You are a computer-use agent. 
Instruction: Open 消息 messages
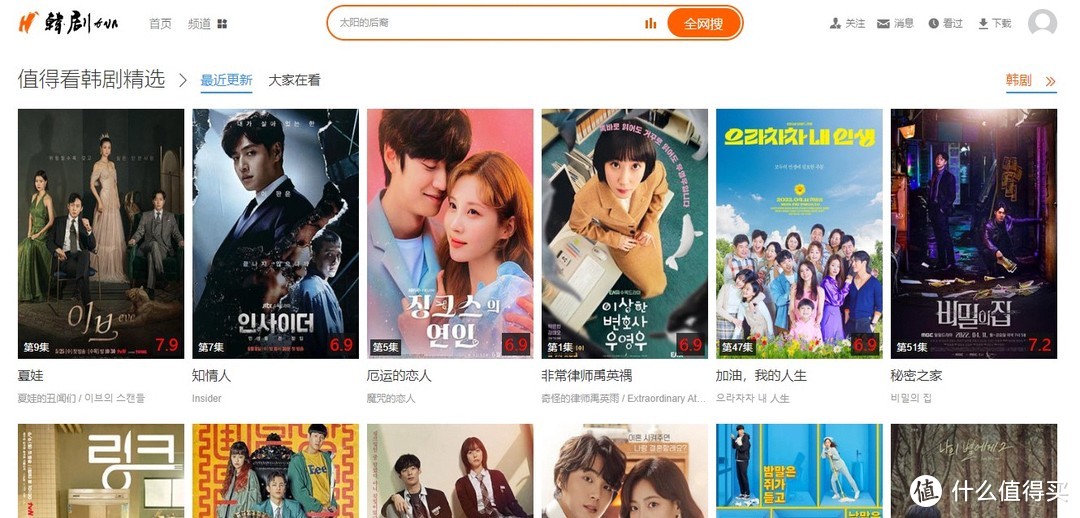(x=895, y=23)
